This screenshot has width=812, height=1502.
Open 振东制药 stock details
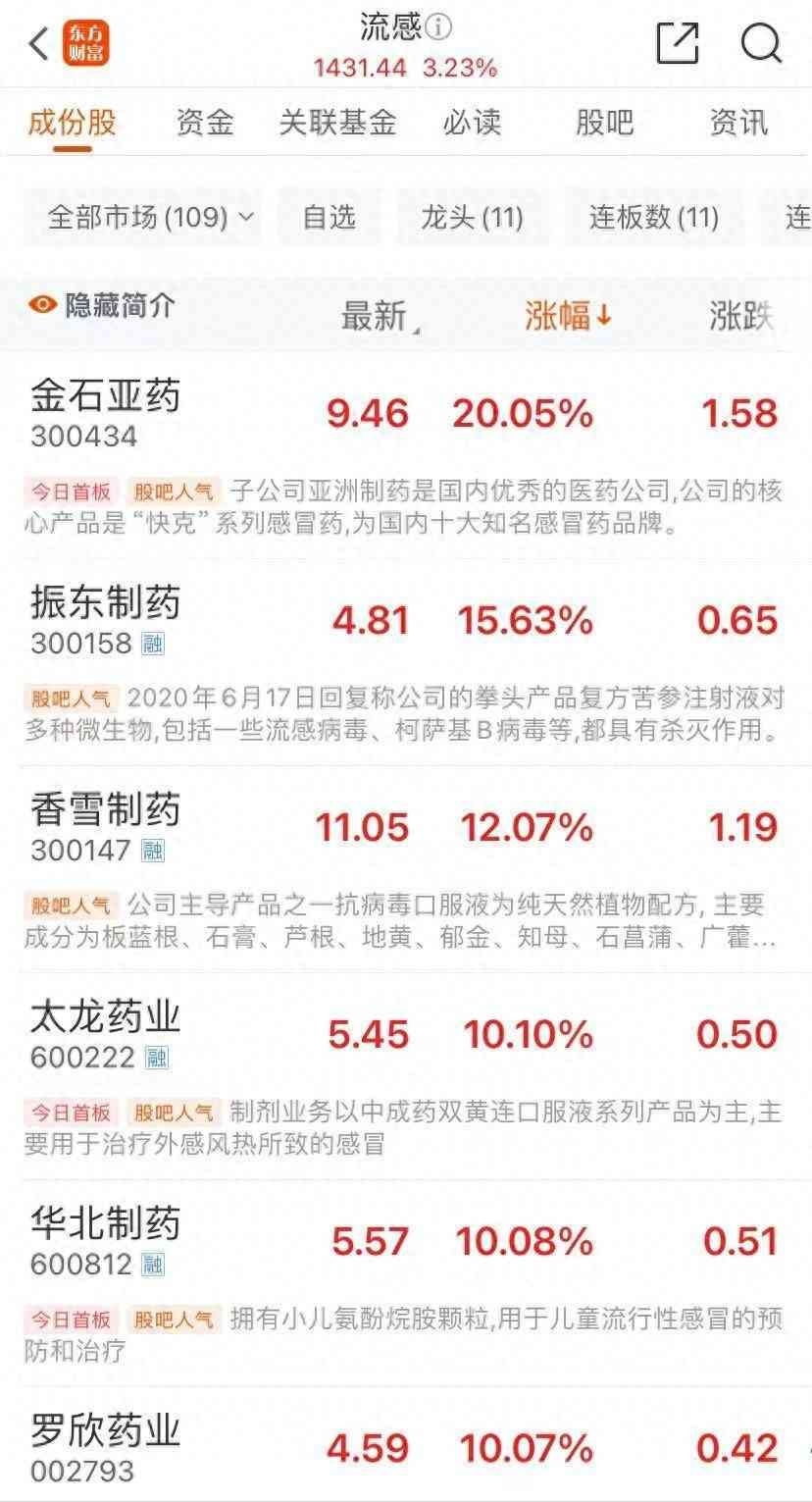click(x=105, y=619)
